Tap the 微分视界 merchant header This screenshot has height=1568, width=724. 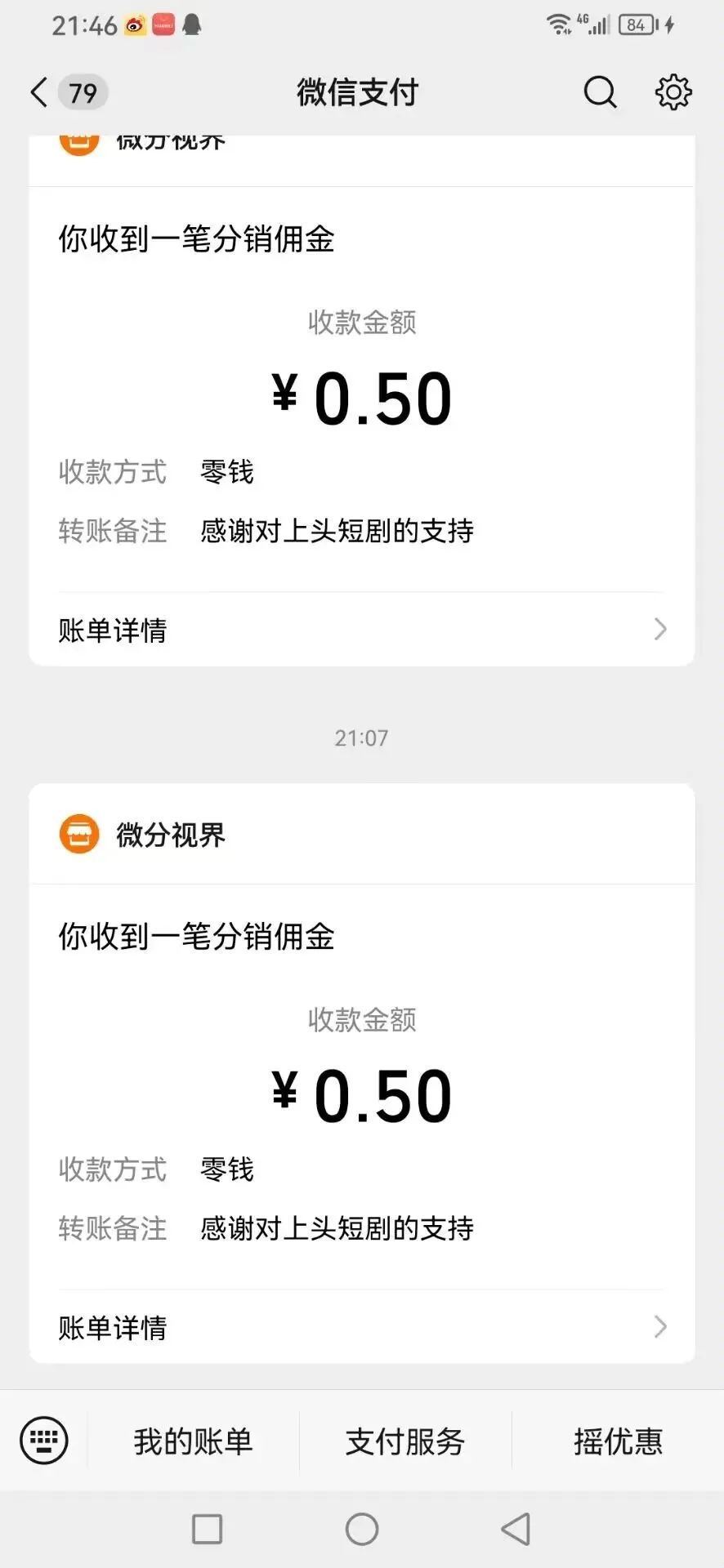click(362, 834)
